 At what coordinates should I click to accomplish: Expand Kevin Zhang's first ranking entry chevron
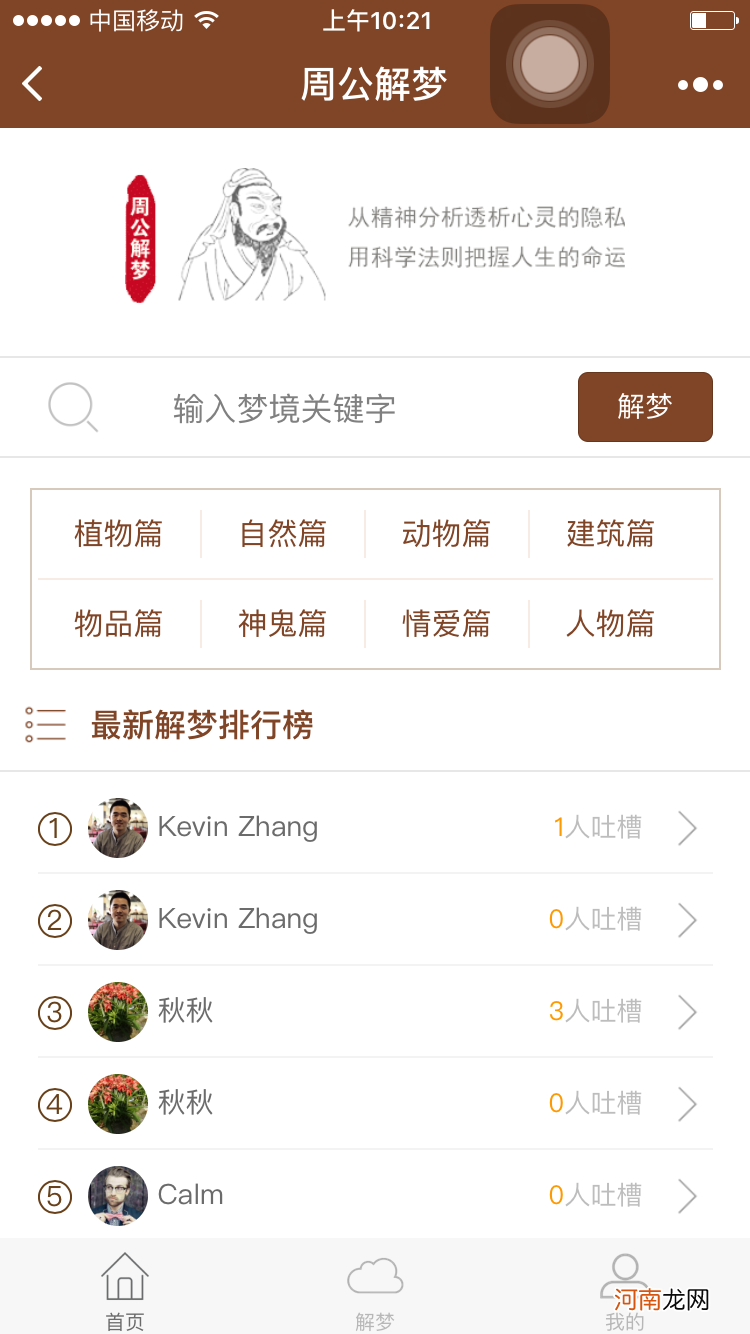[687, 828]
